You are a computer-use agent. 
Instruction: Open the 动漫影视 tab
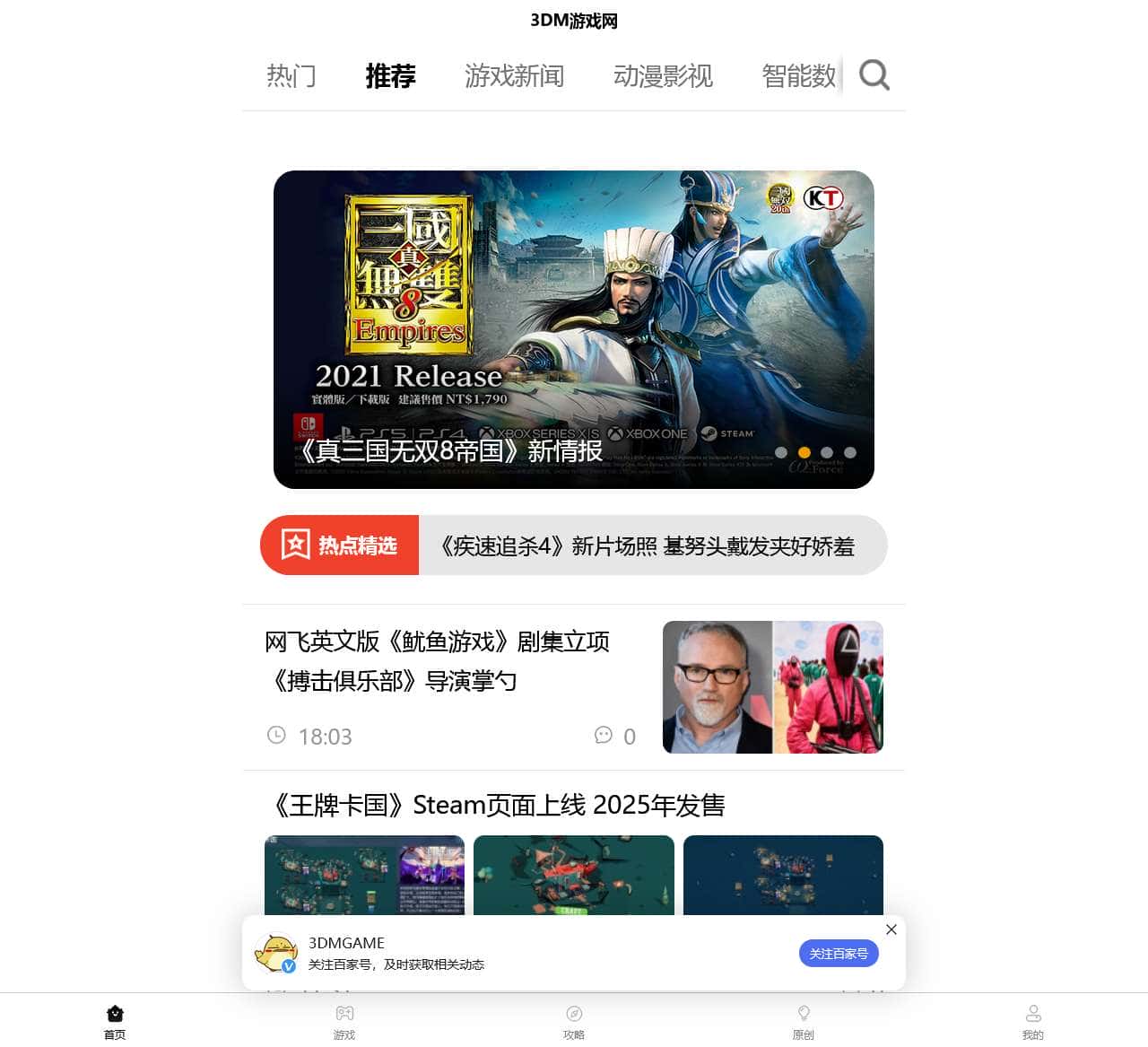click(663, 76)
